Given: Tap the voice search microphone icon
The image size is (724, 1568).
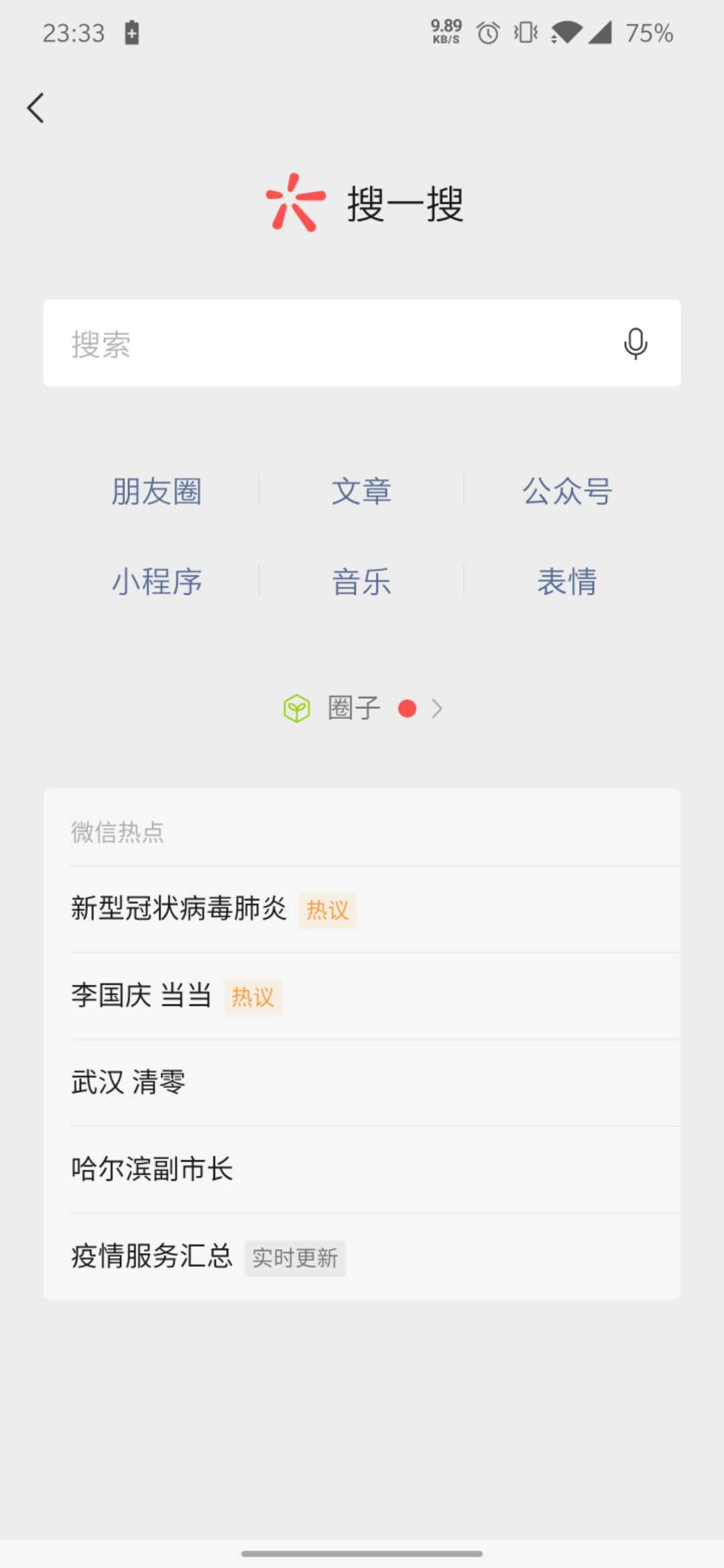Looking at the screenshot, I should pyautogui.click(x=636, y=344).
